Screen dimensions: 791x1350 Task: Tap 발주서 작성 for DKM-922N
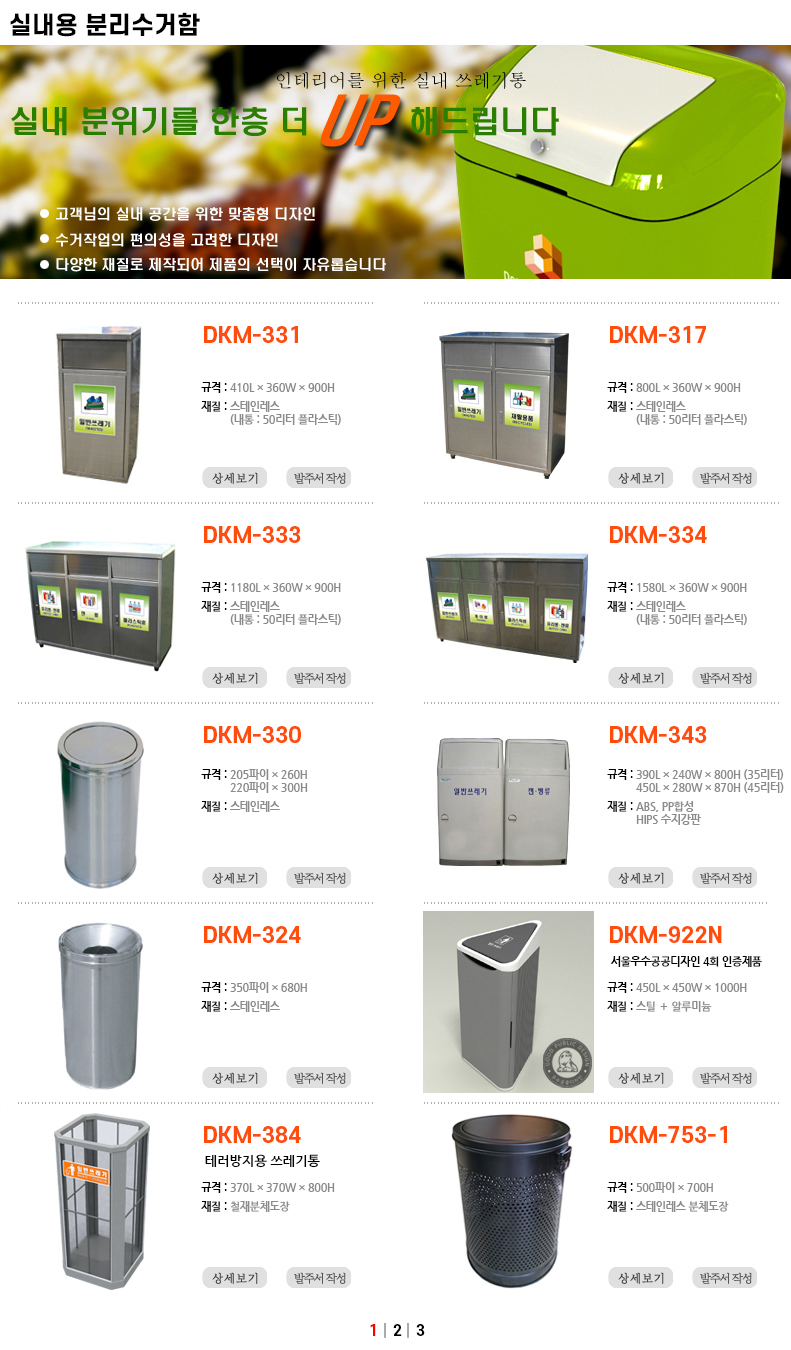[724, 1078]
